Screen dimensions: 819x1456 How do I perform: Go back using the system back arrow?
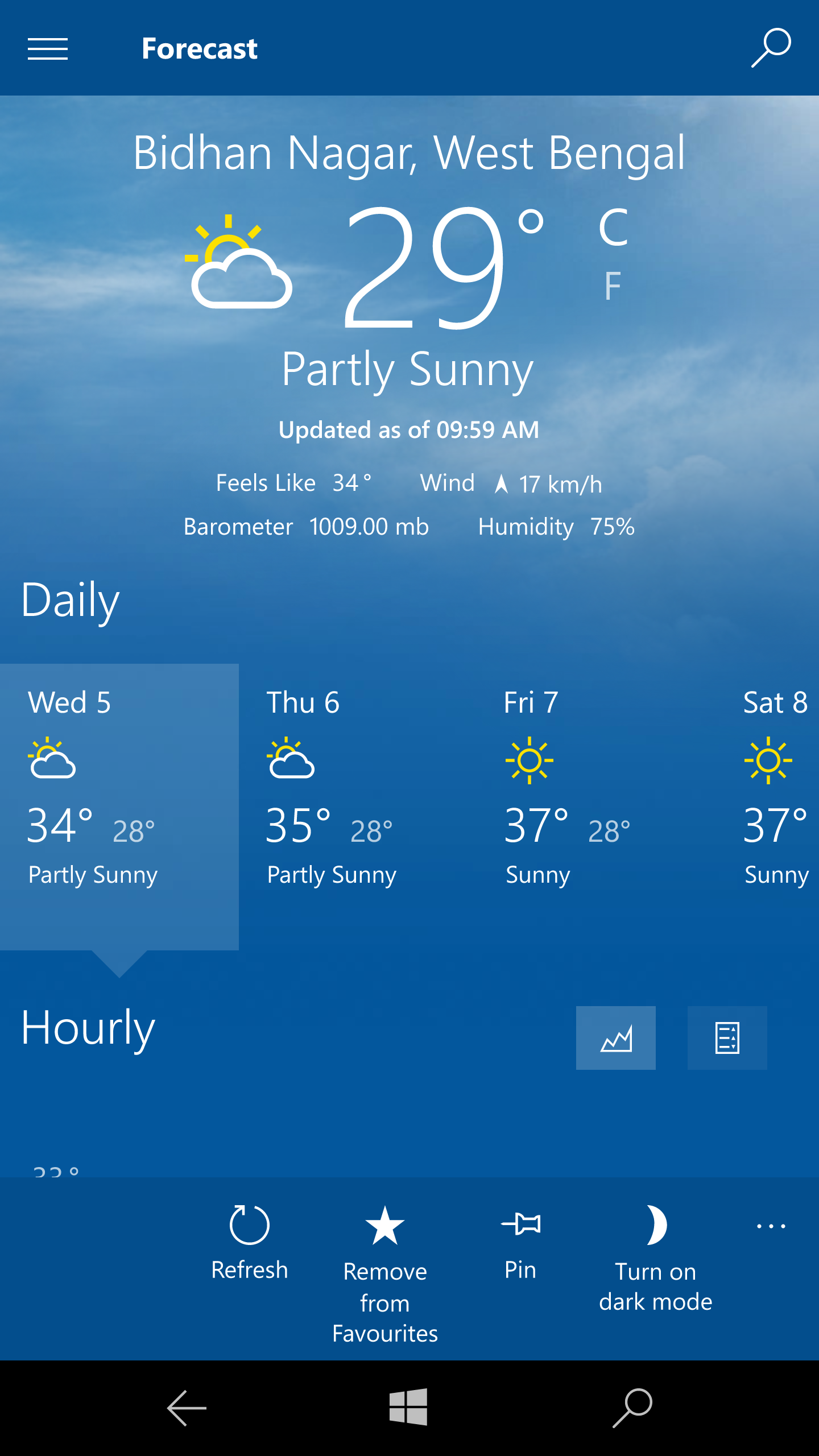pyautogui.click(x=187, y=1408)
